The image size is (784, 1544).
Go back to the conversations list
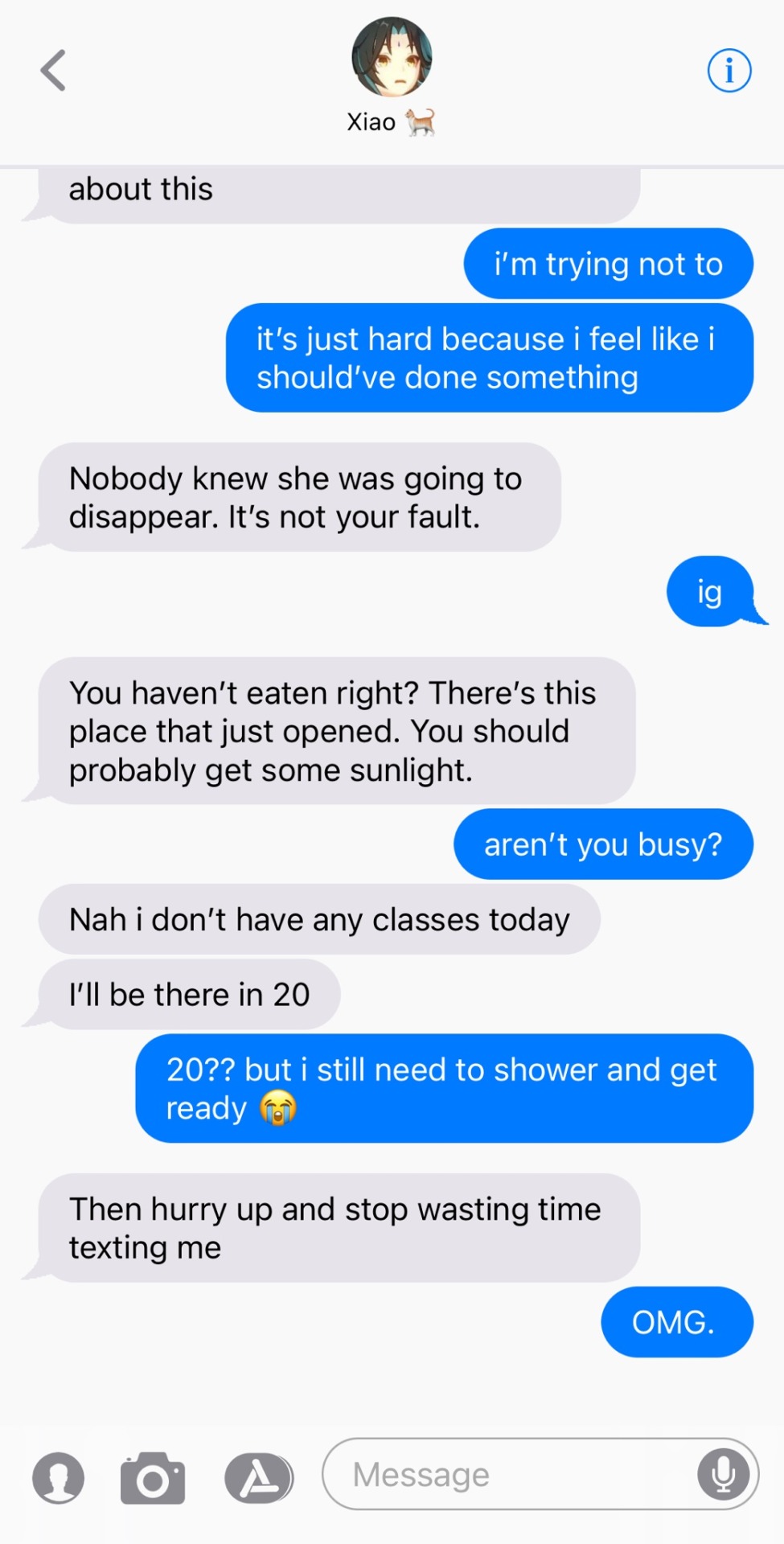coord(53,71)
